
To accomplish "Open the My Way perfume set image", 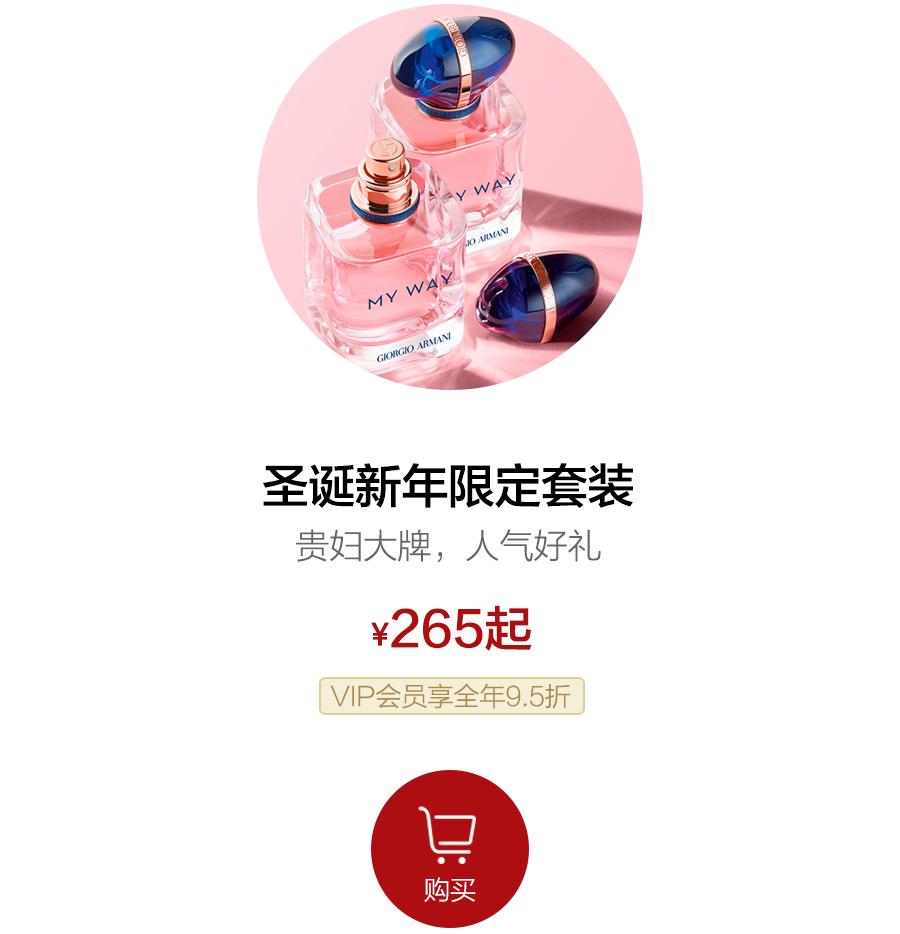I will (x=449, y=197).
